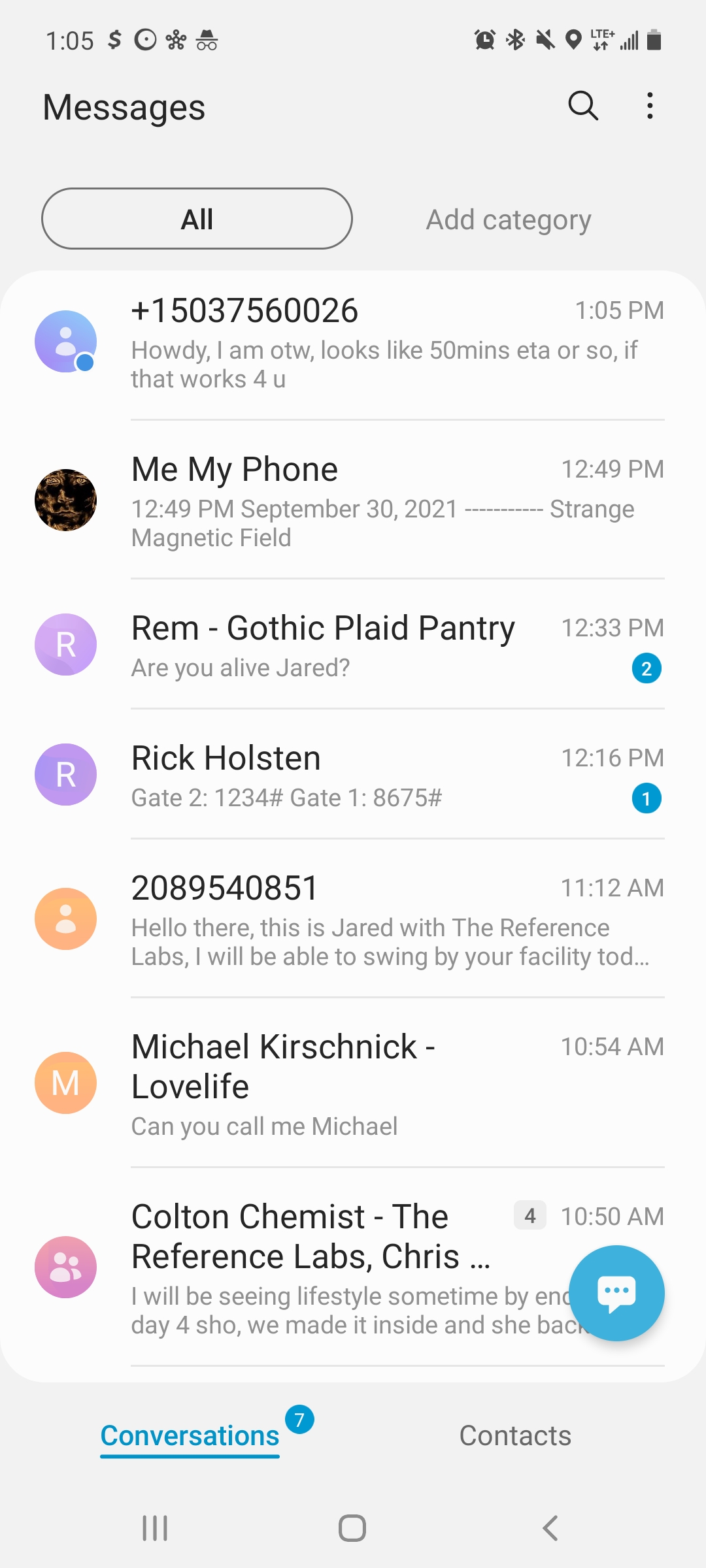Open Michael Kirschnick - Lovelife chat
Image resolution: width=706 pixels, height=1568 pixels.
353,1083
